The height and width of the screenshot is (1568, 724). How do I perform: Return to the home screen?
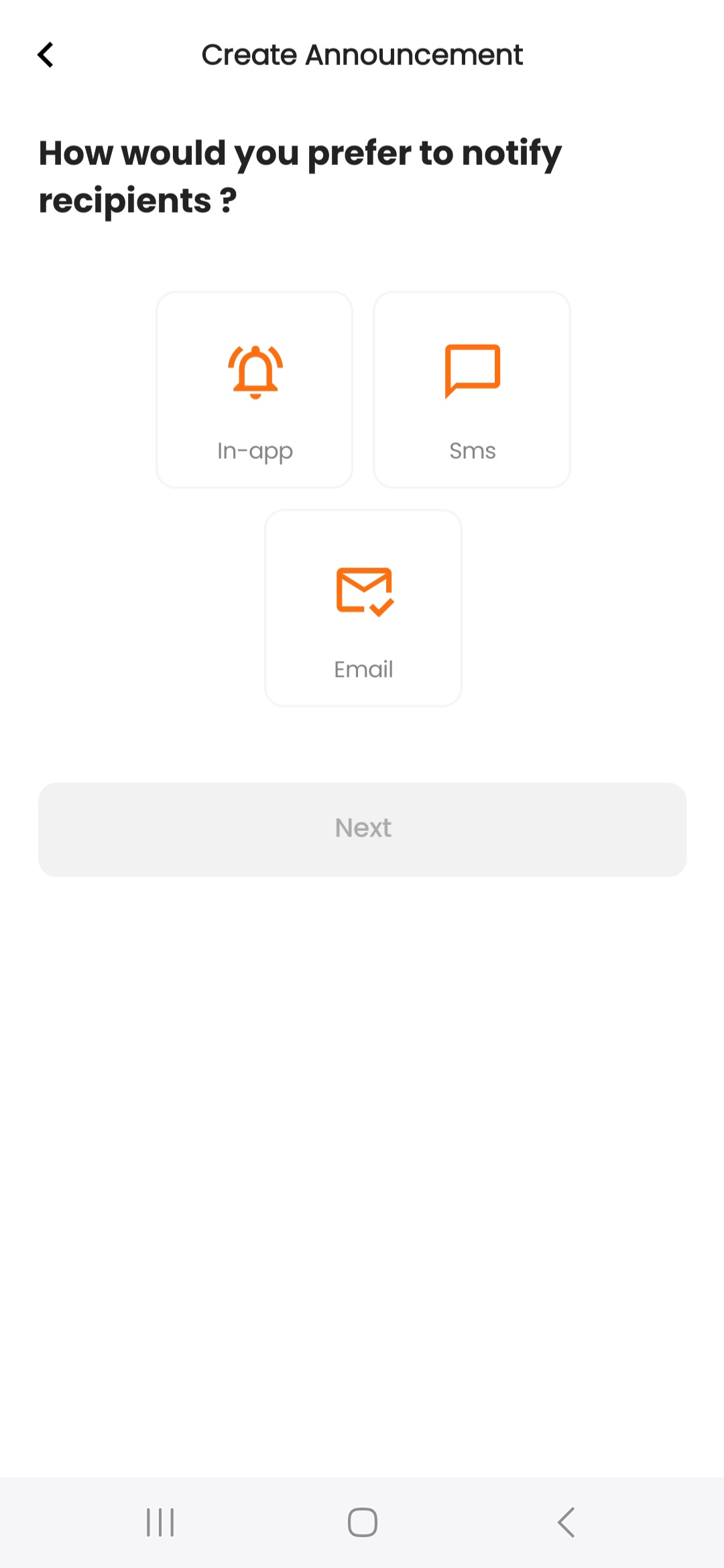tap(362, 1522)
